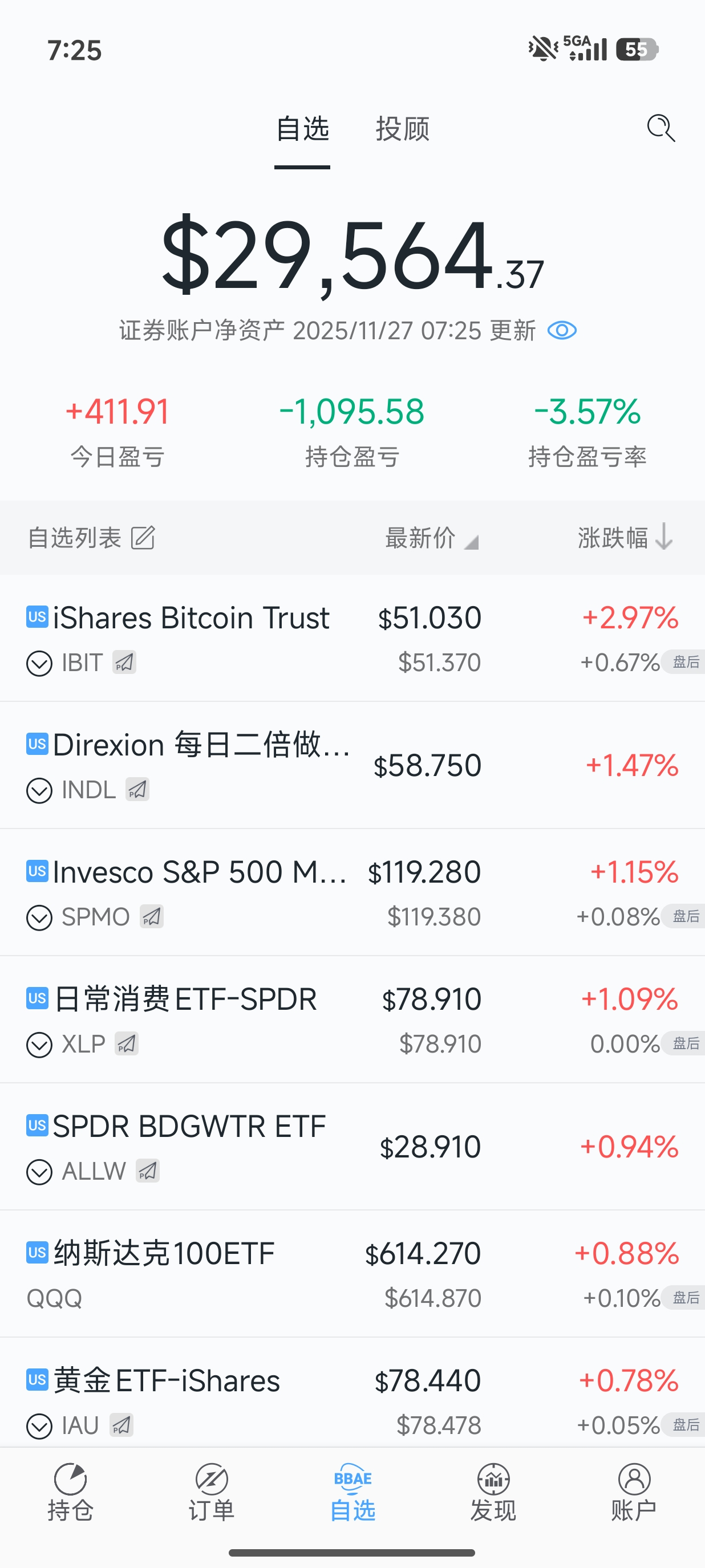Select the 自选 top tab
Viewport: 705px width, 1568px height.
click(x=302, y=129)
